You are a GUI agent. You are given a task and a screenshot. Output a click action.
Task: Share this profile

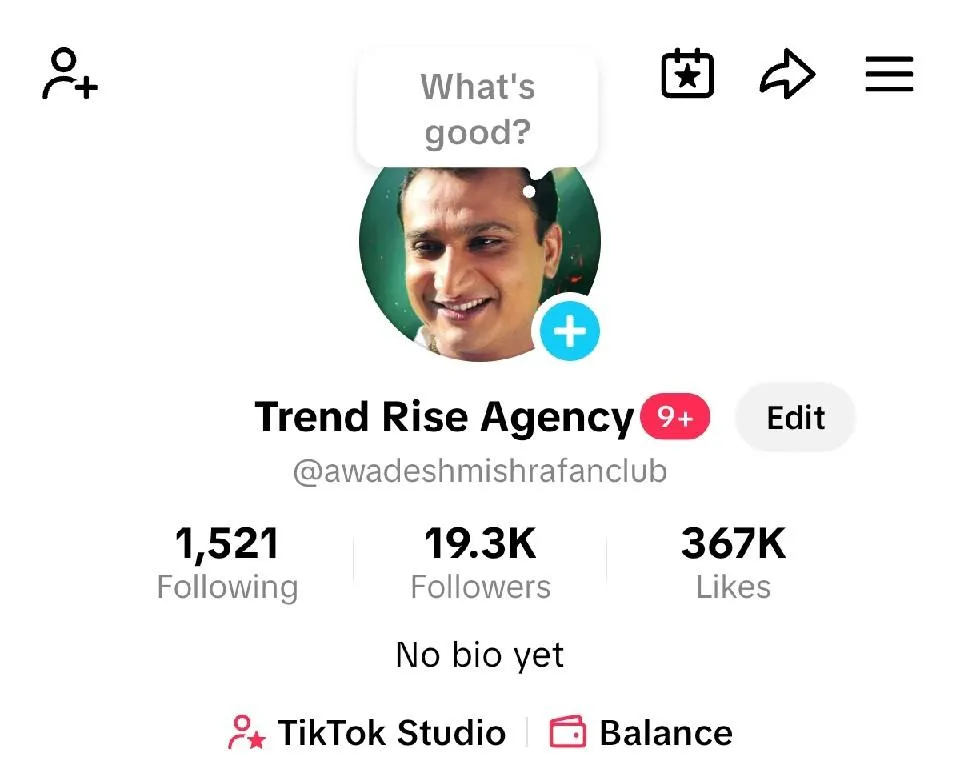coord(787,74)
